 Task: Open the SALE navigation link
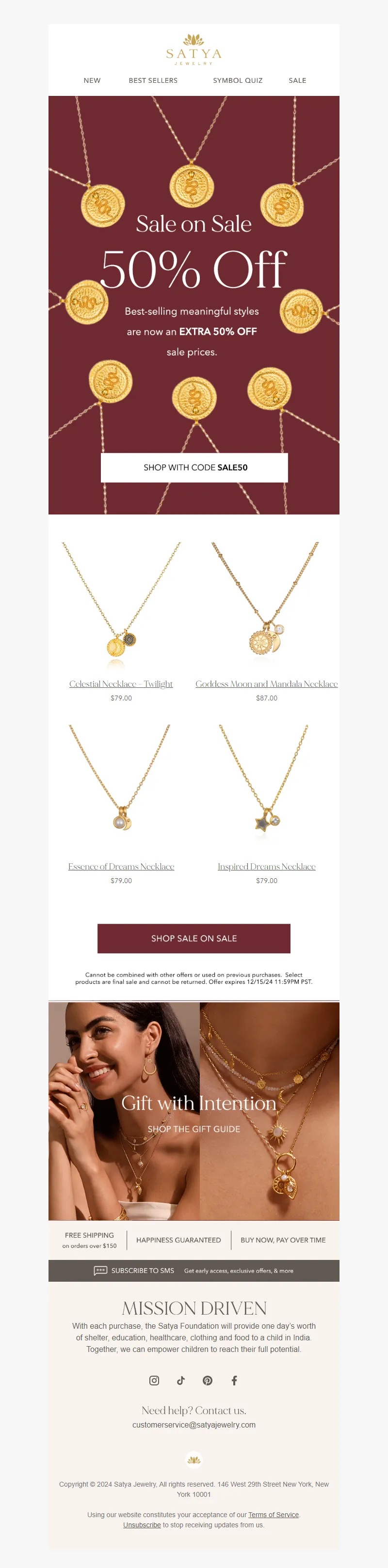297,80
